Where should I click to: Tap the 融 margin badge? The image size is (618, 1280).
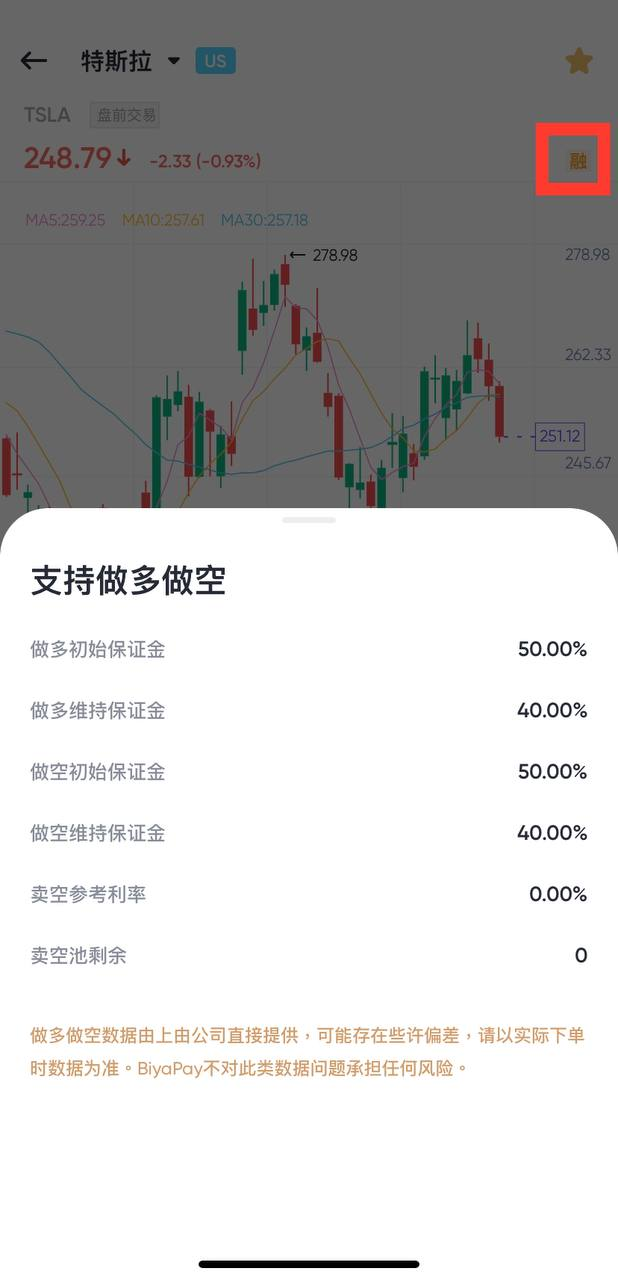[x=577, y=160]
